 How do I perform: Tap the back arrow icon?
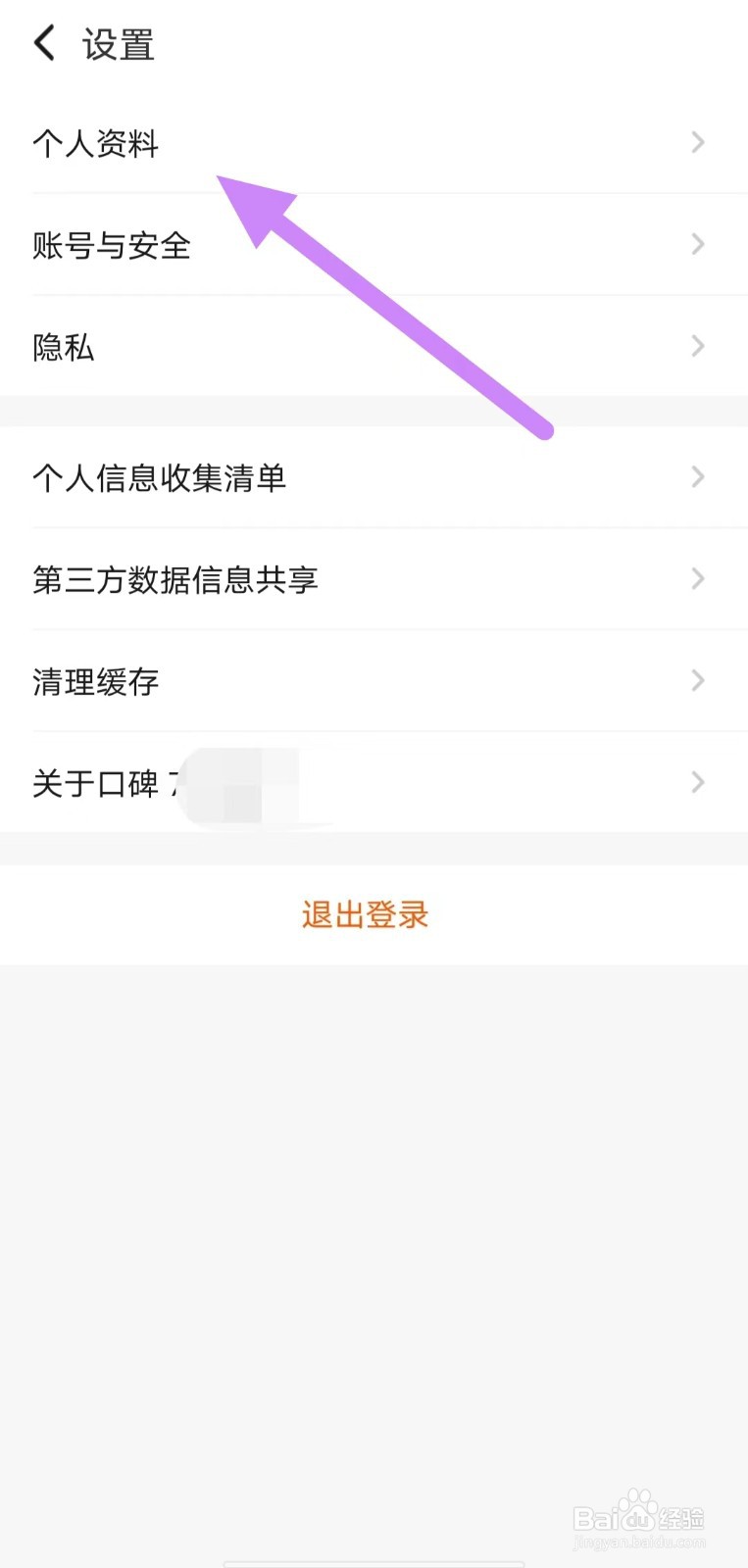[x=42, y=43]
